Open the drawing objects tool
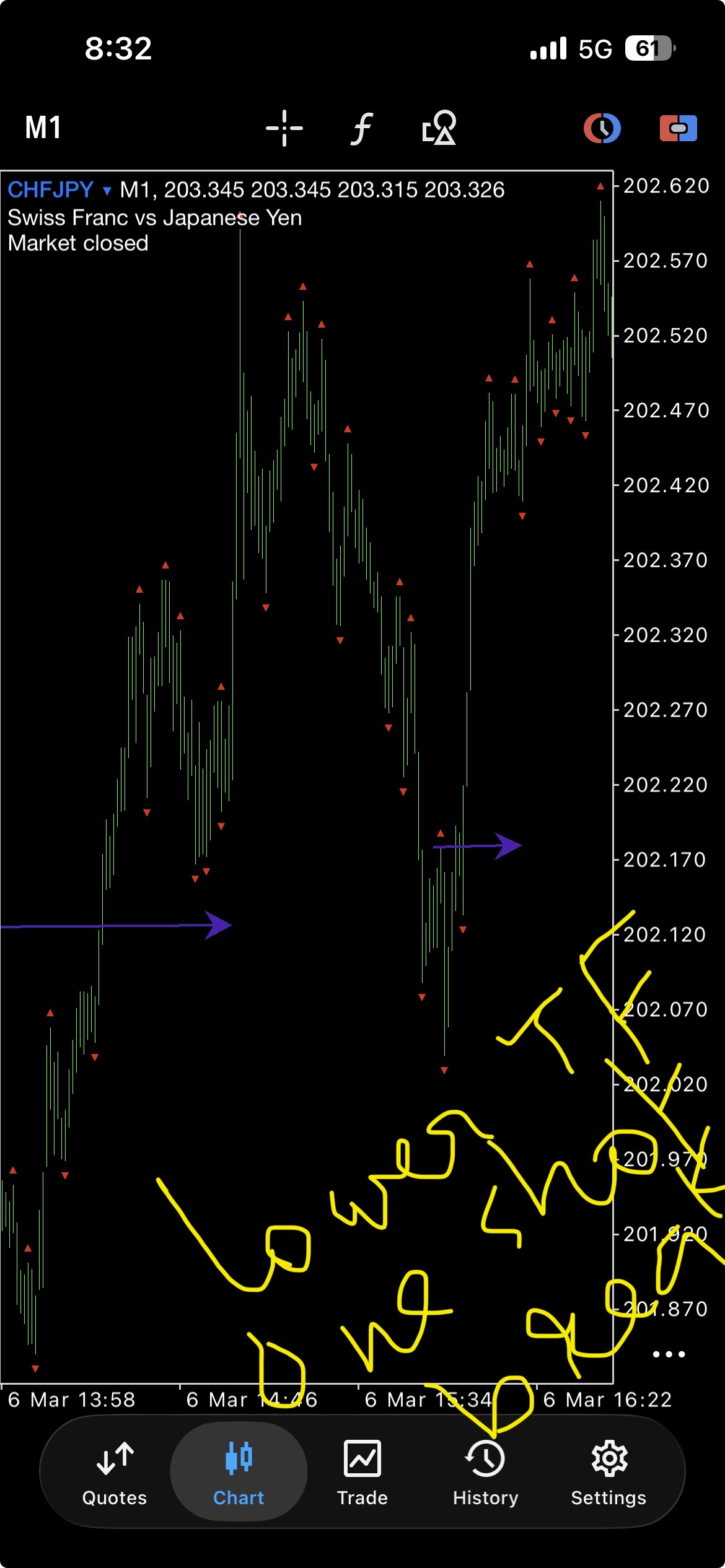The height and width of the screenshot is (1568, 725). 439,128
